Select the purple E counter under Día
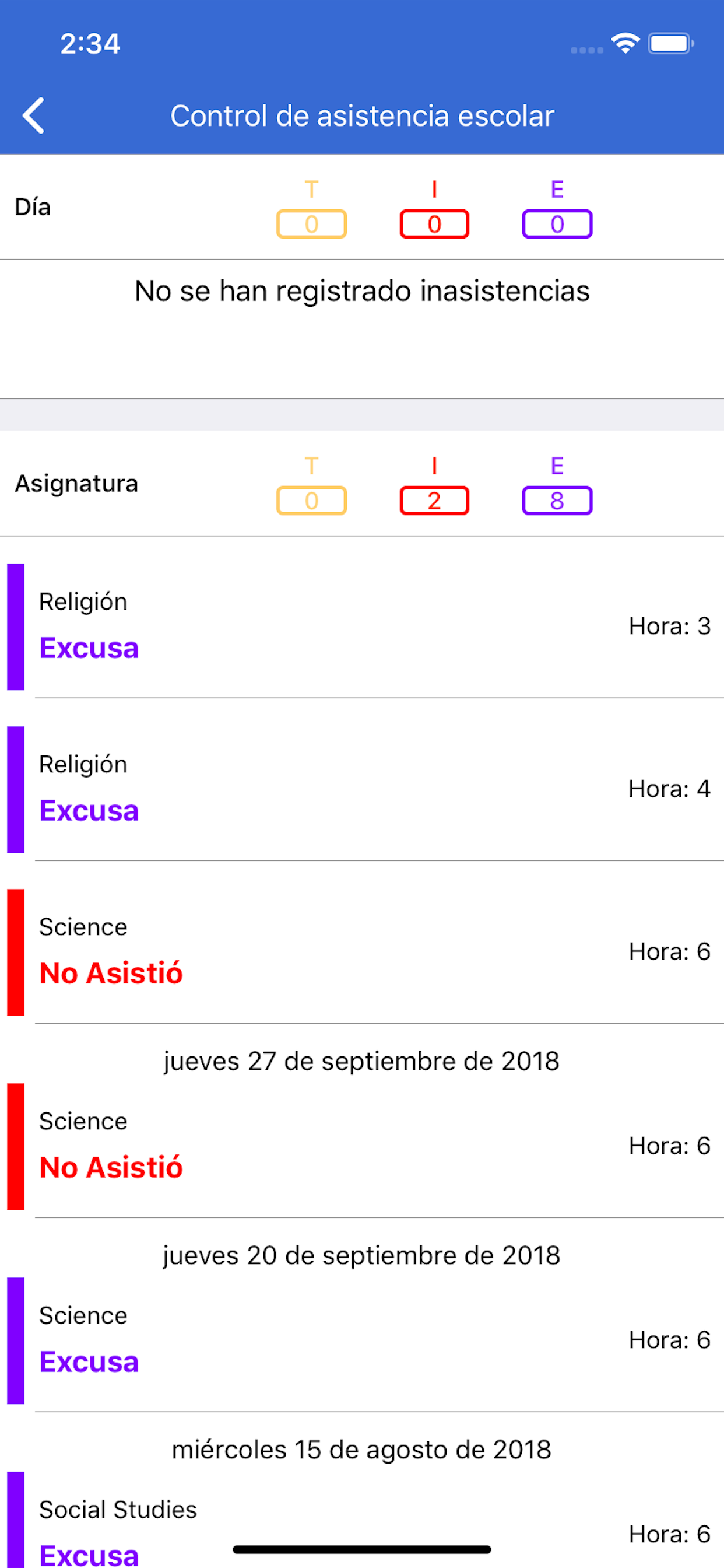 (557, 223)
